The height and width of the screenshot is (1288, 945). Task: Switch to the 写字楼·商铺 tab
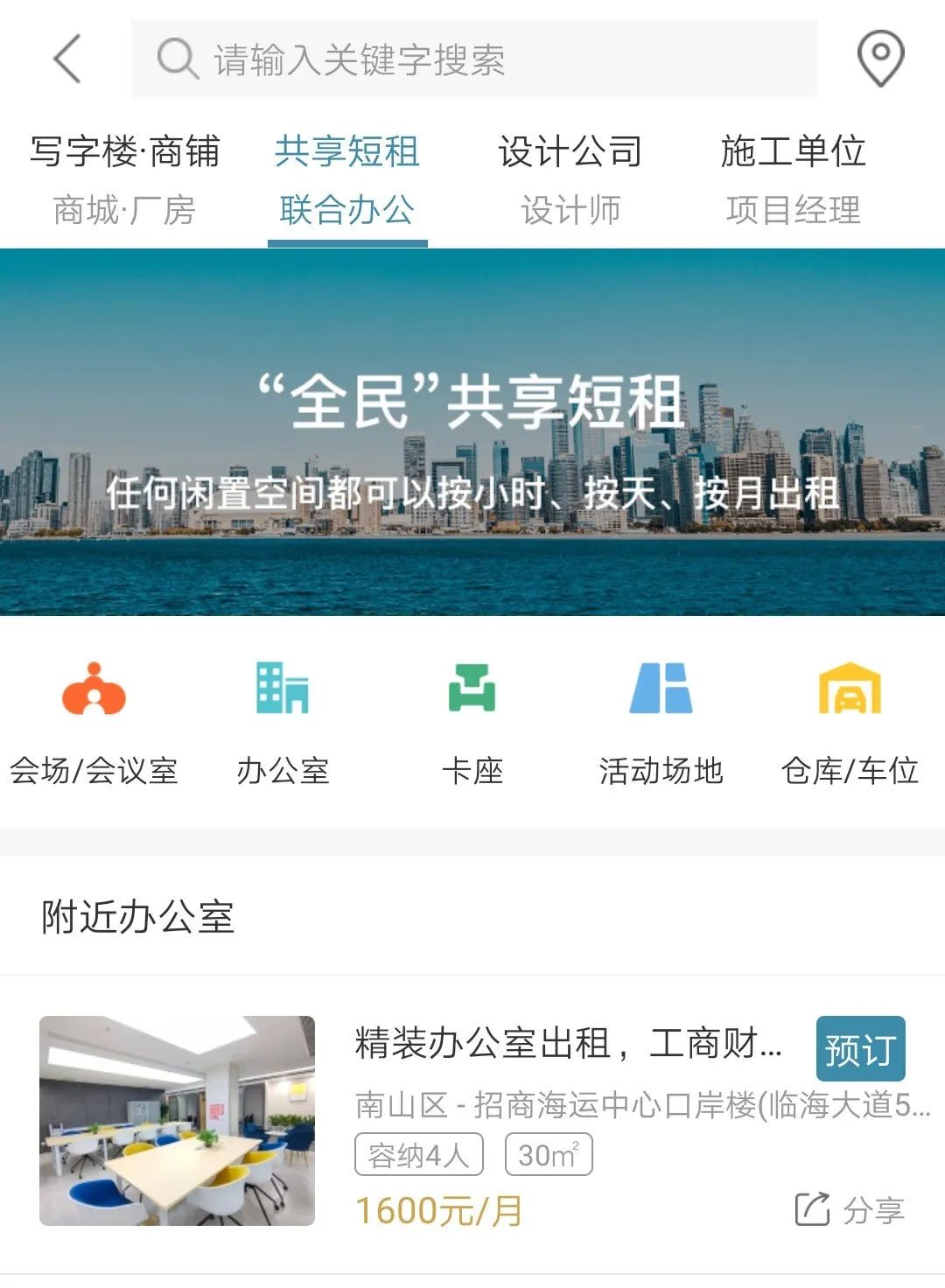(128, 150)
